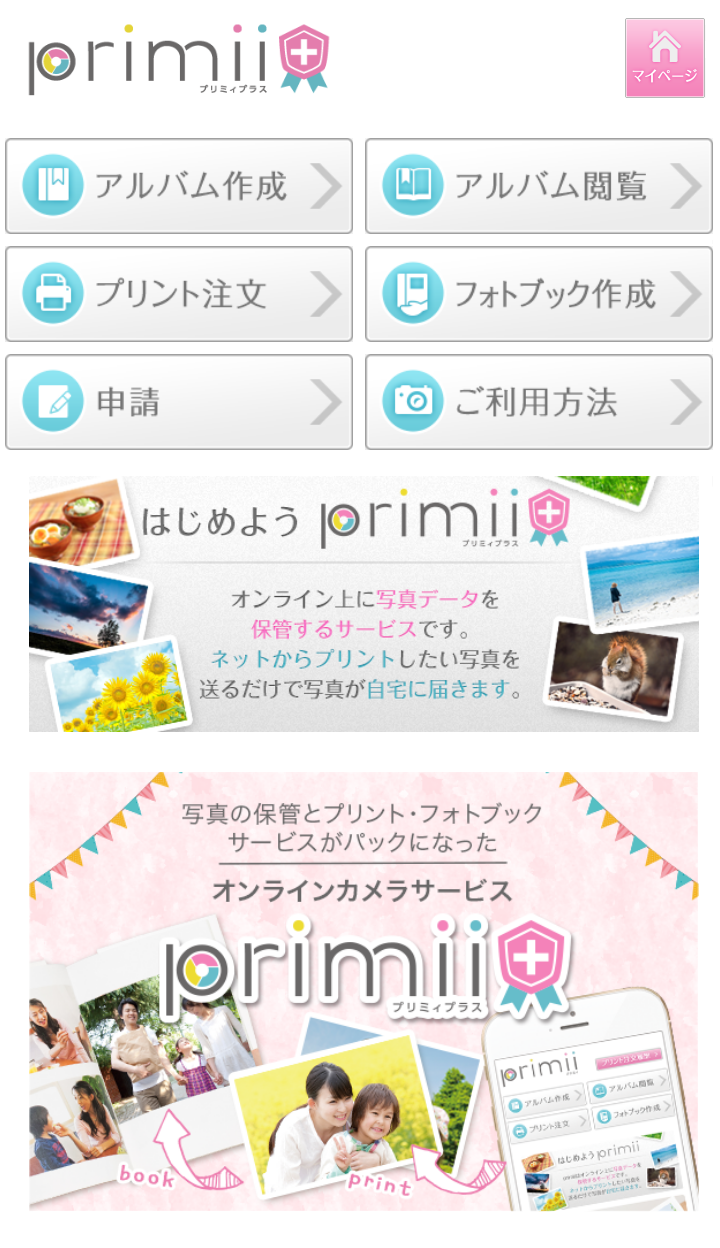Viewport: 720px width, 1248px height.
Task: Open the 申請 button
Action: coord(179,402)
